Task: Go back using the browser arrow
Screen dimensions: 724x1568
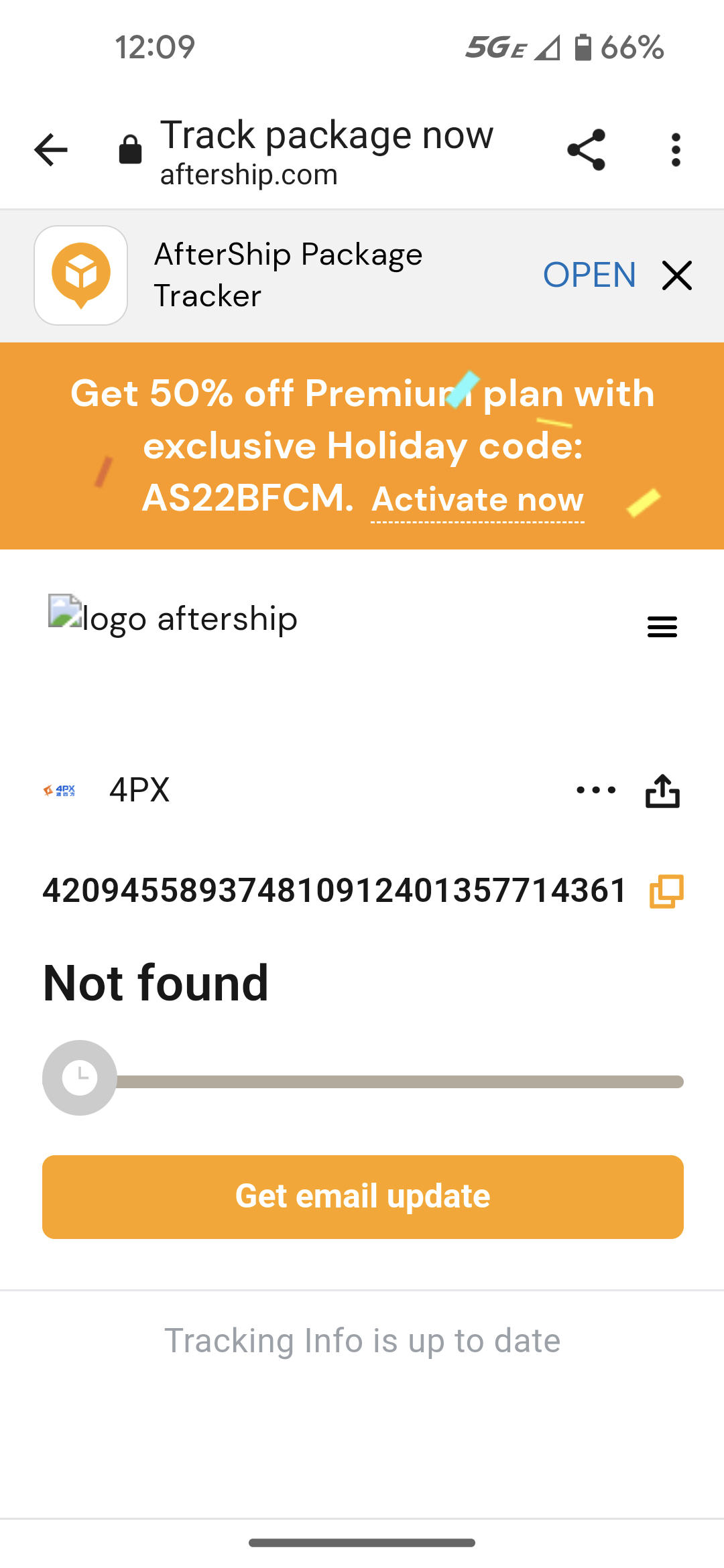Action: (x=51, y=149)
